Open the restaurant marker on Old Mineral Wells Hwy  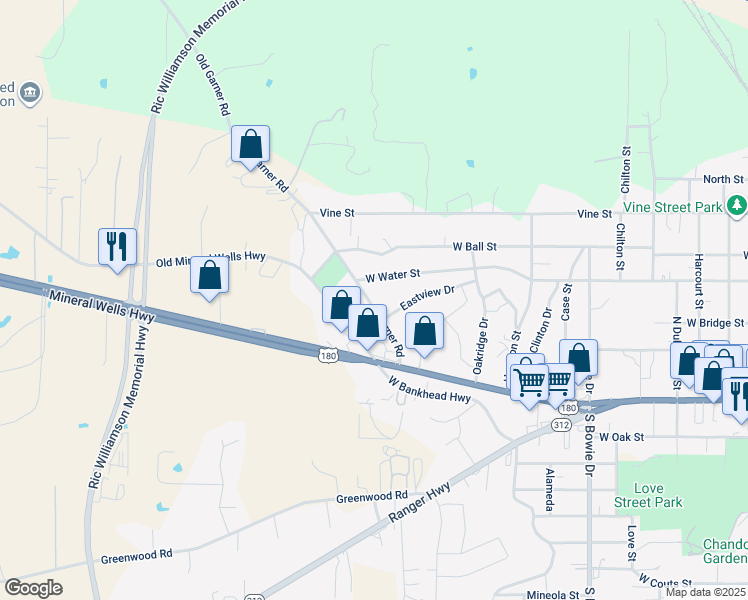(117, 250)
